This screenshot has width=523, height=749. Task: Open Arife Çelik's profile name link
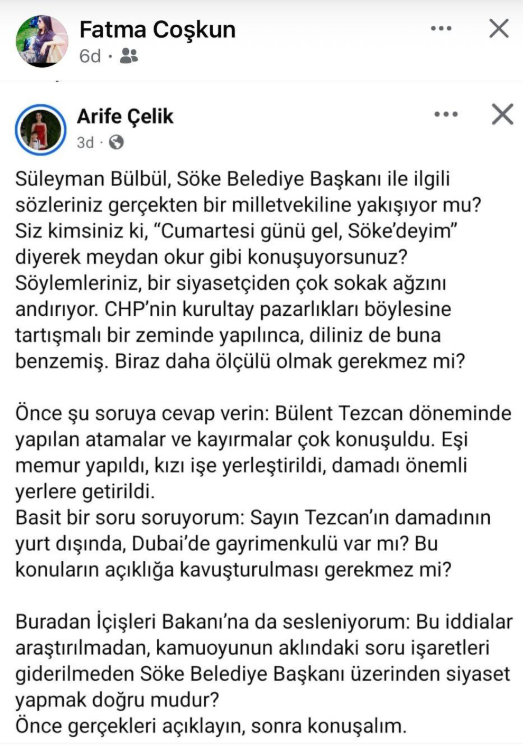pyautogui.click(x=125, y=117)
